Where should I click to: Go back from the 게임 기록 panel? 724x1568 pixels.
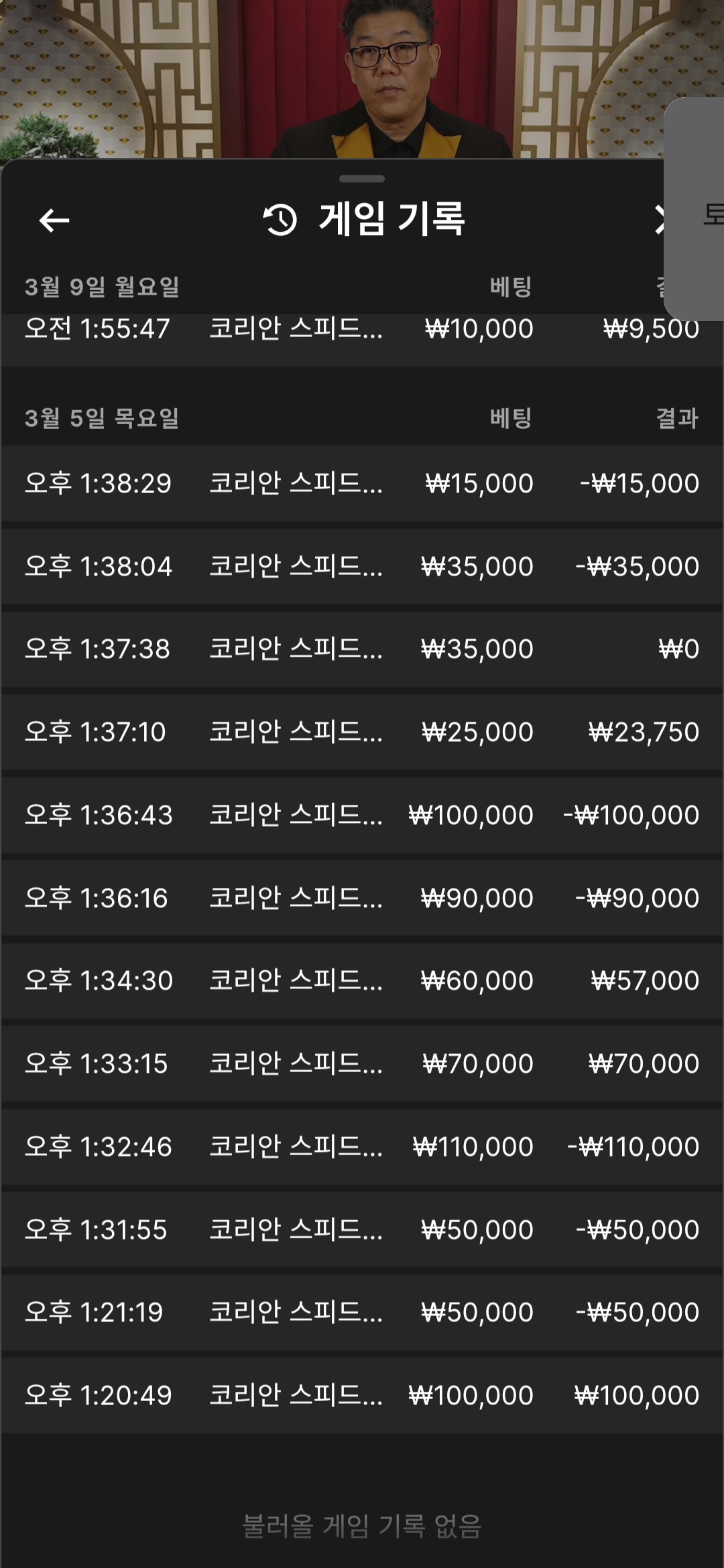[x=54, y=220]
